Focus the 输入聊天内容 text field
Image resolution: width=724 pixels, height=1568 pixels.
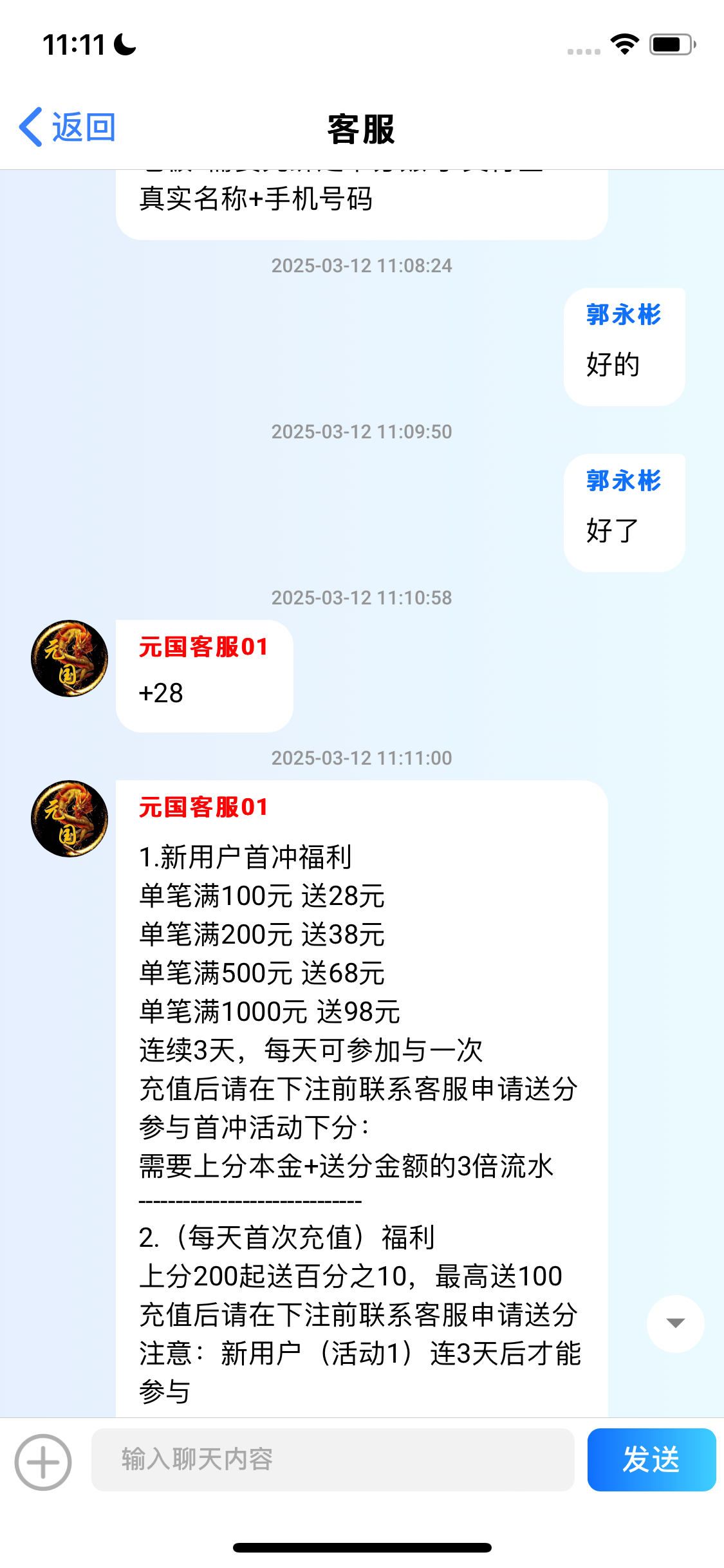click(333, 1460)
